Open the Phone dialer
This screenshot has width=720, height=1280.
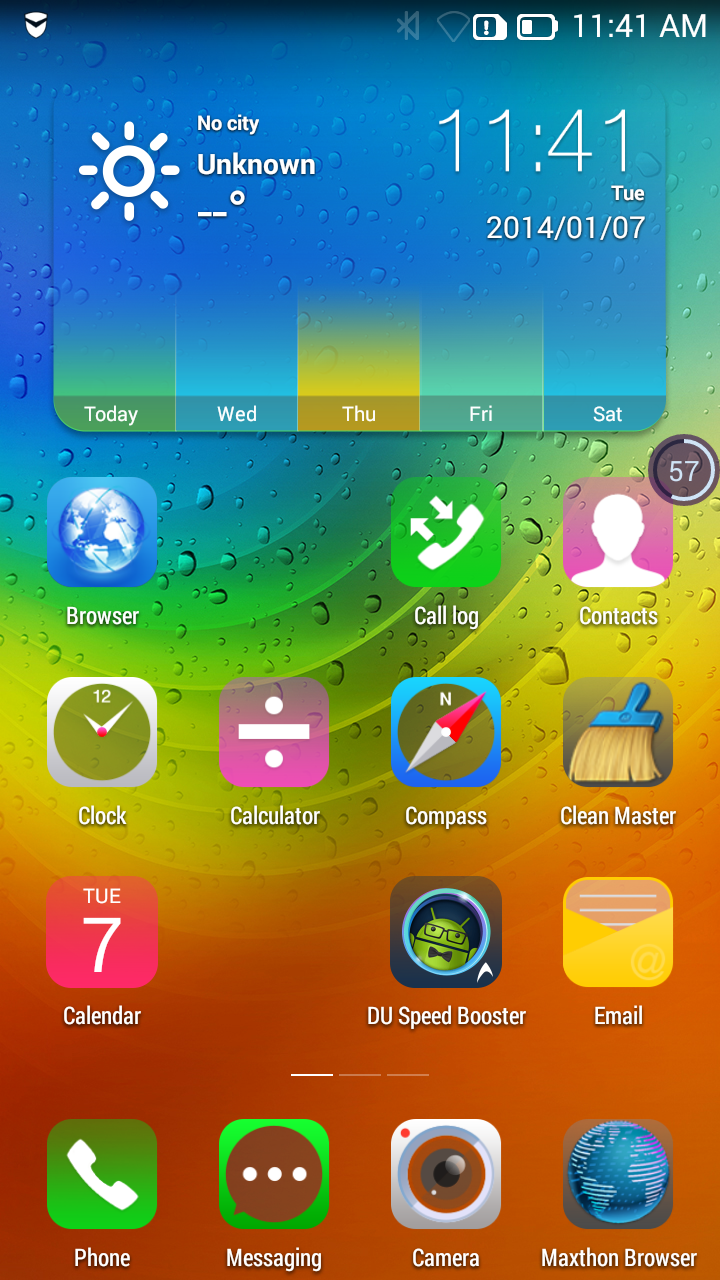(102, 1174)
